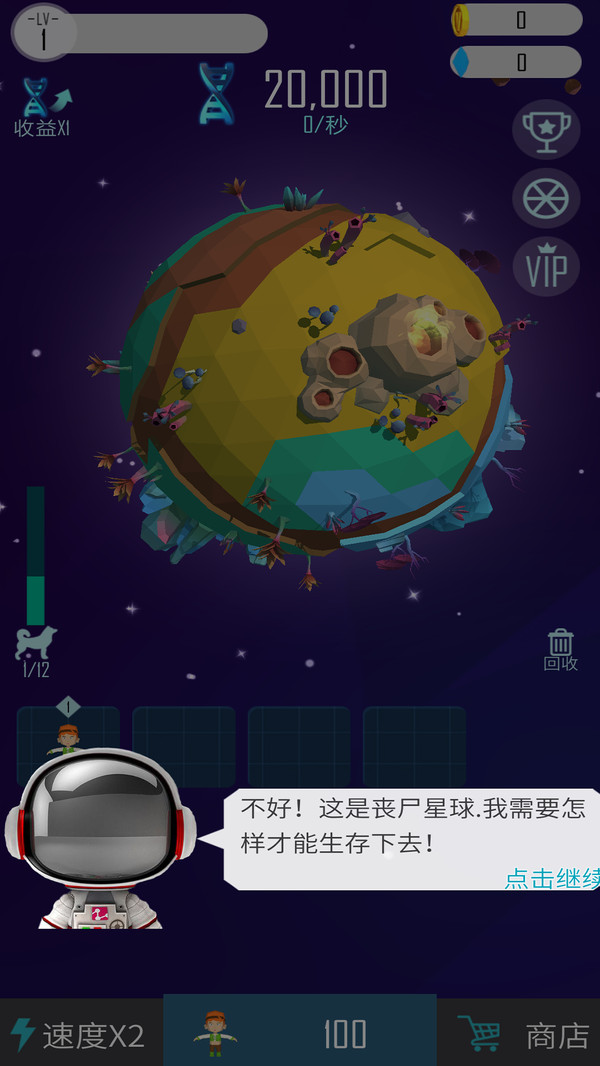600x1066 pixels.
Task: Open the spin wheel icon
Action: [x=546, y=198]
